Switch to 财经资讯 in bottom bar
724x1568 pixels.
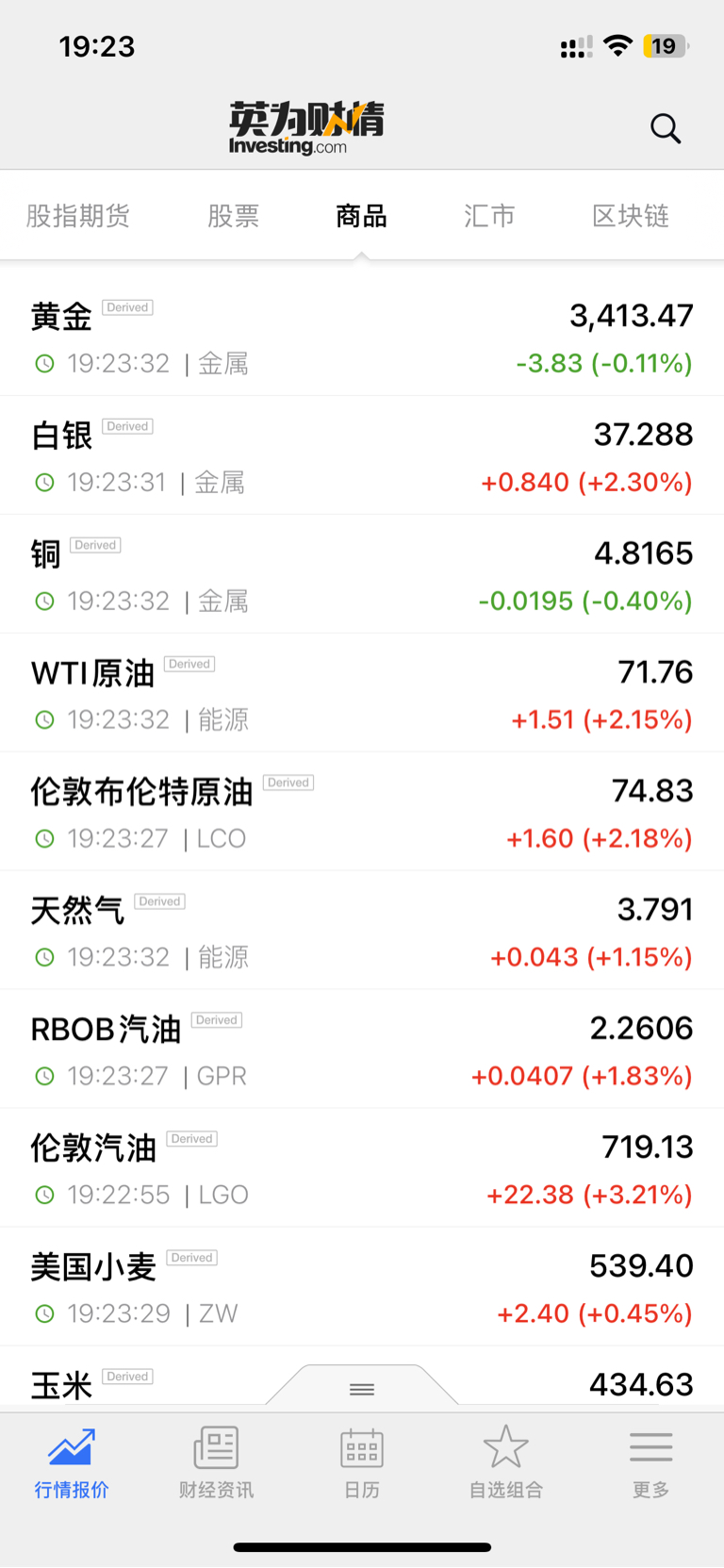(217, 1461)
